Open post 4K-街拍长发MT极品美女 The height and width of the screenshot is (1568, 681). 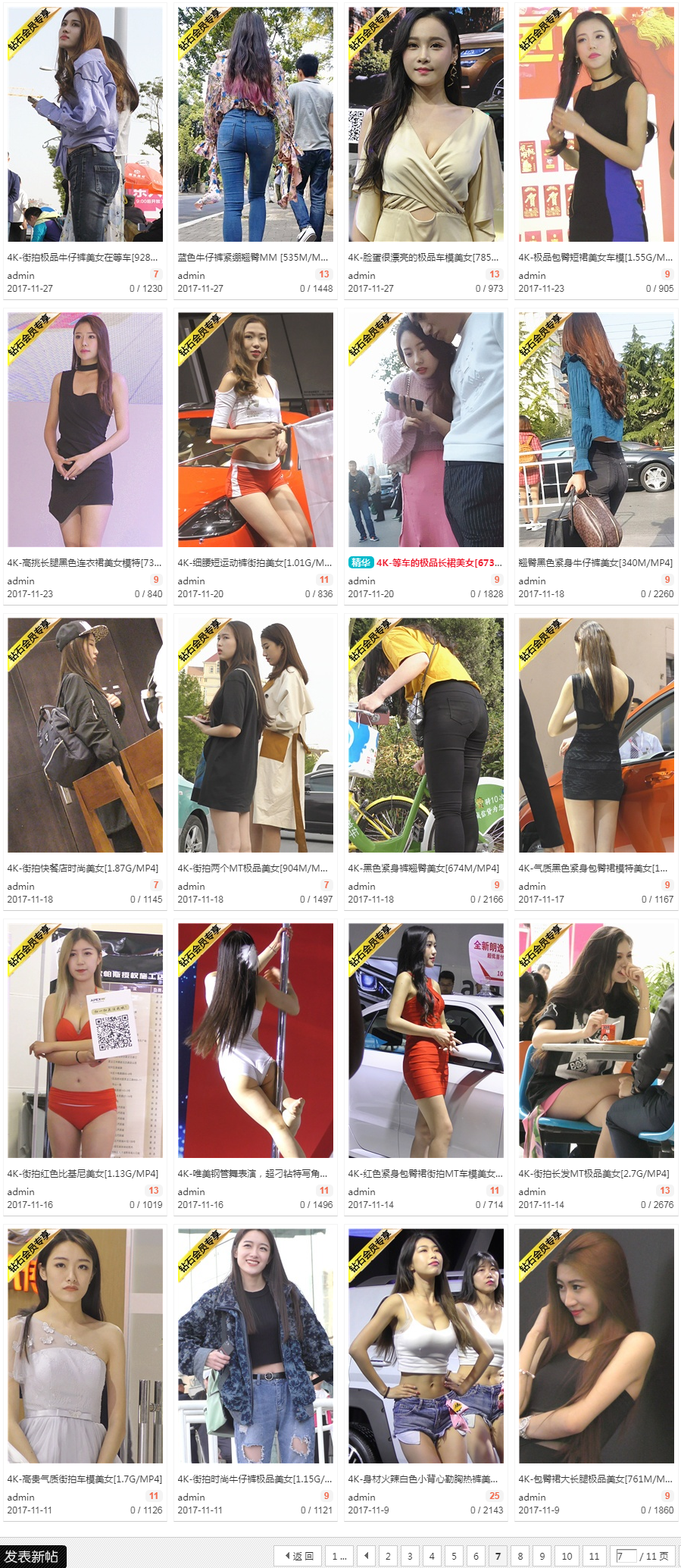[x=593, y=1173]
